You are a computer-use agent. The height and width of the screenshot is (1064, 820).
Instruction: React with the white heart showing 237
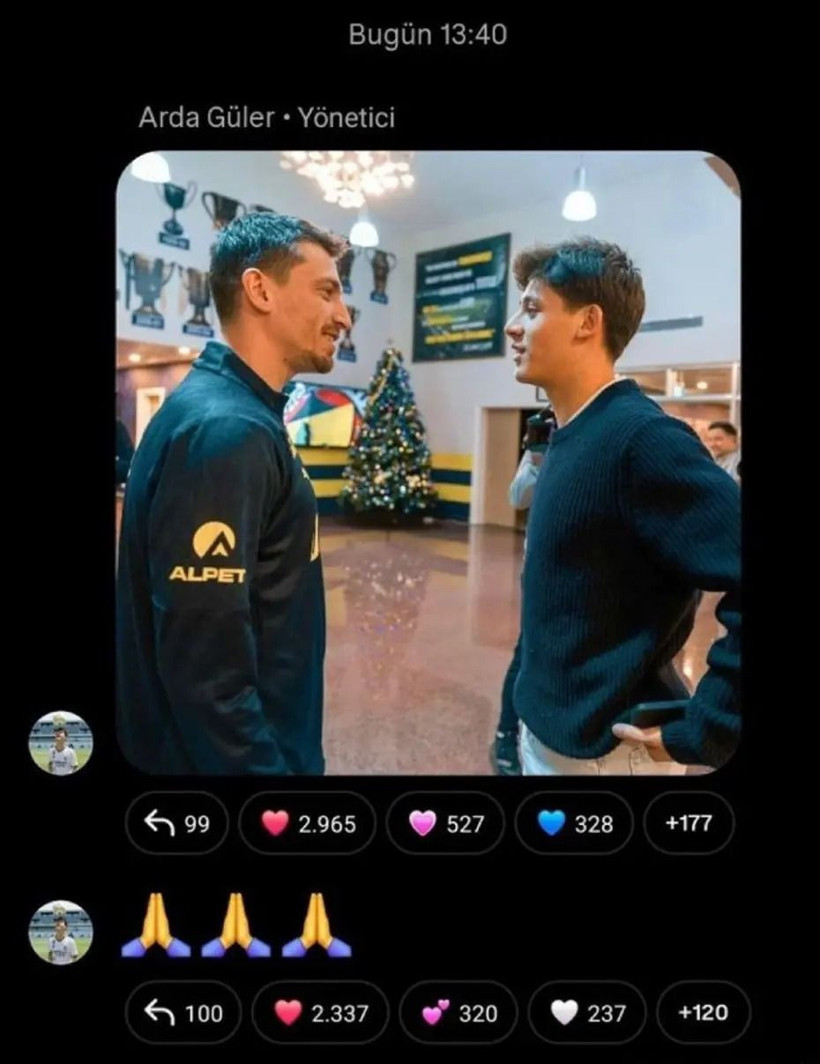[587, 1012]
